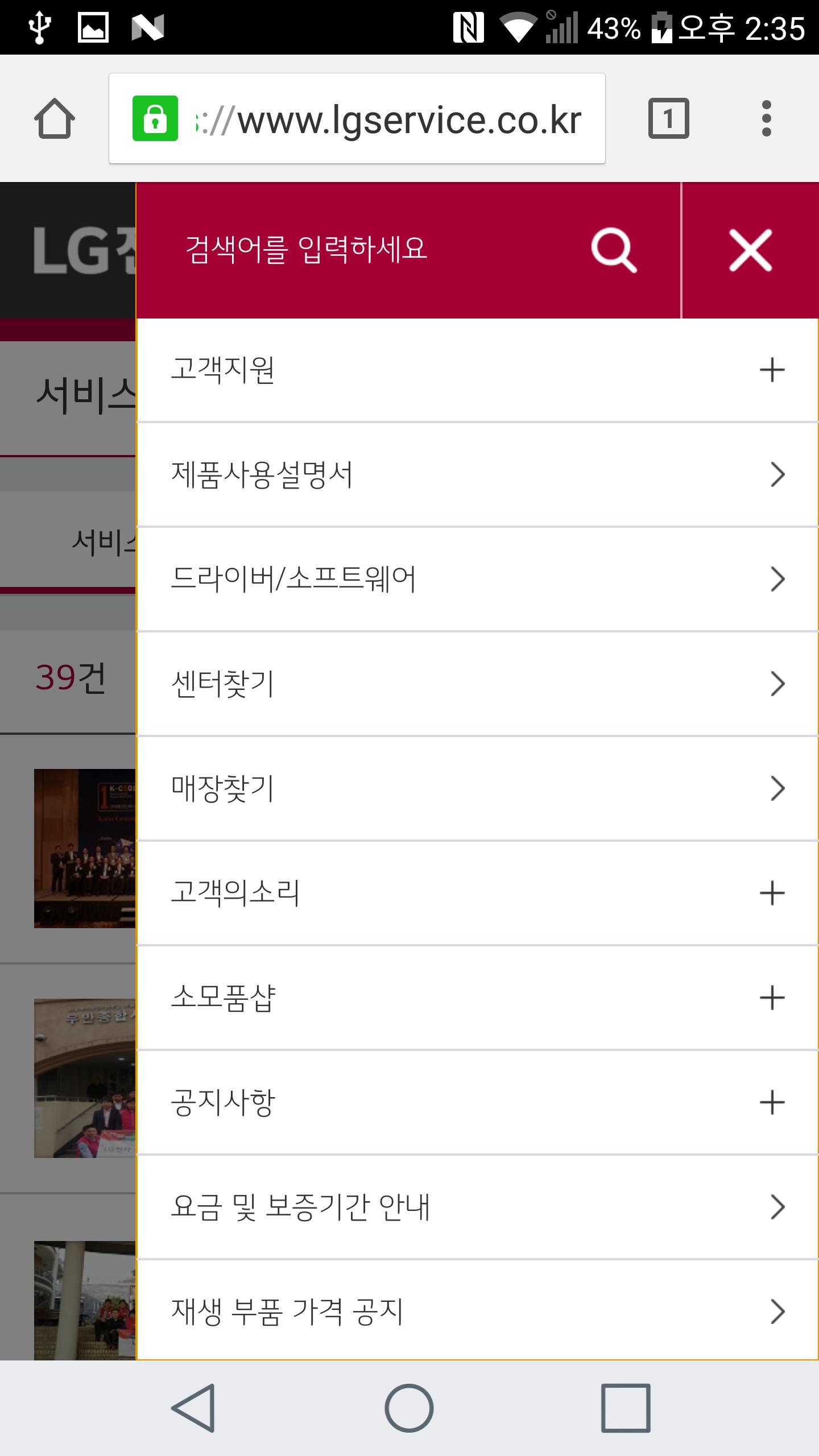The image size is (819, 1456).
Task: Open 매장찾기 menu item
Action: pyautogui.click(x=478, y=789)
